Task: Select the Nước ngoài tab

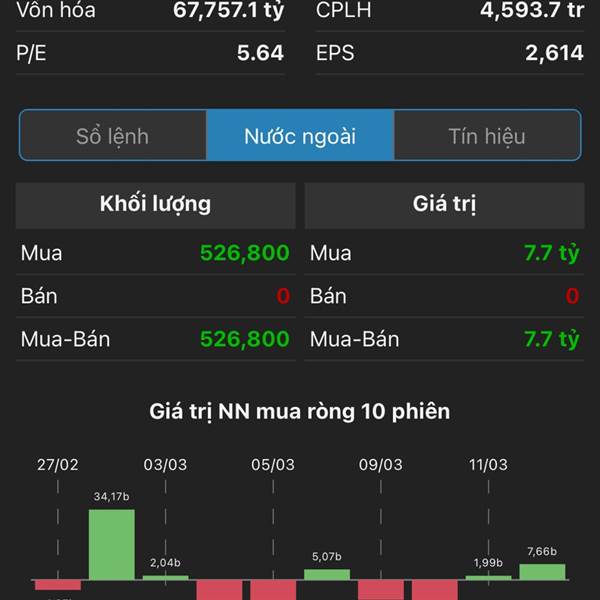Action: click(x=300, y=136)
